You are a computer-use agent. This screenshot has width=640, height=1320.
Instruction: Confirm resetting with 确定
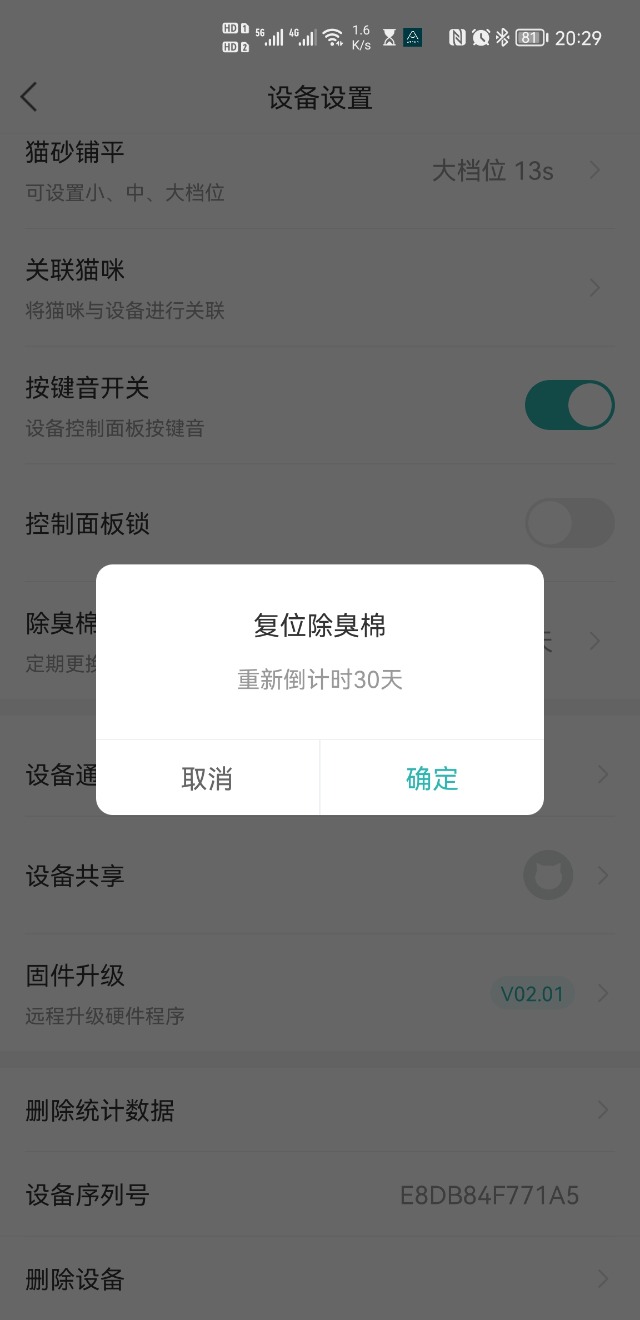(432, 778)
